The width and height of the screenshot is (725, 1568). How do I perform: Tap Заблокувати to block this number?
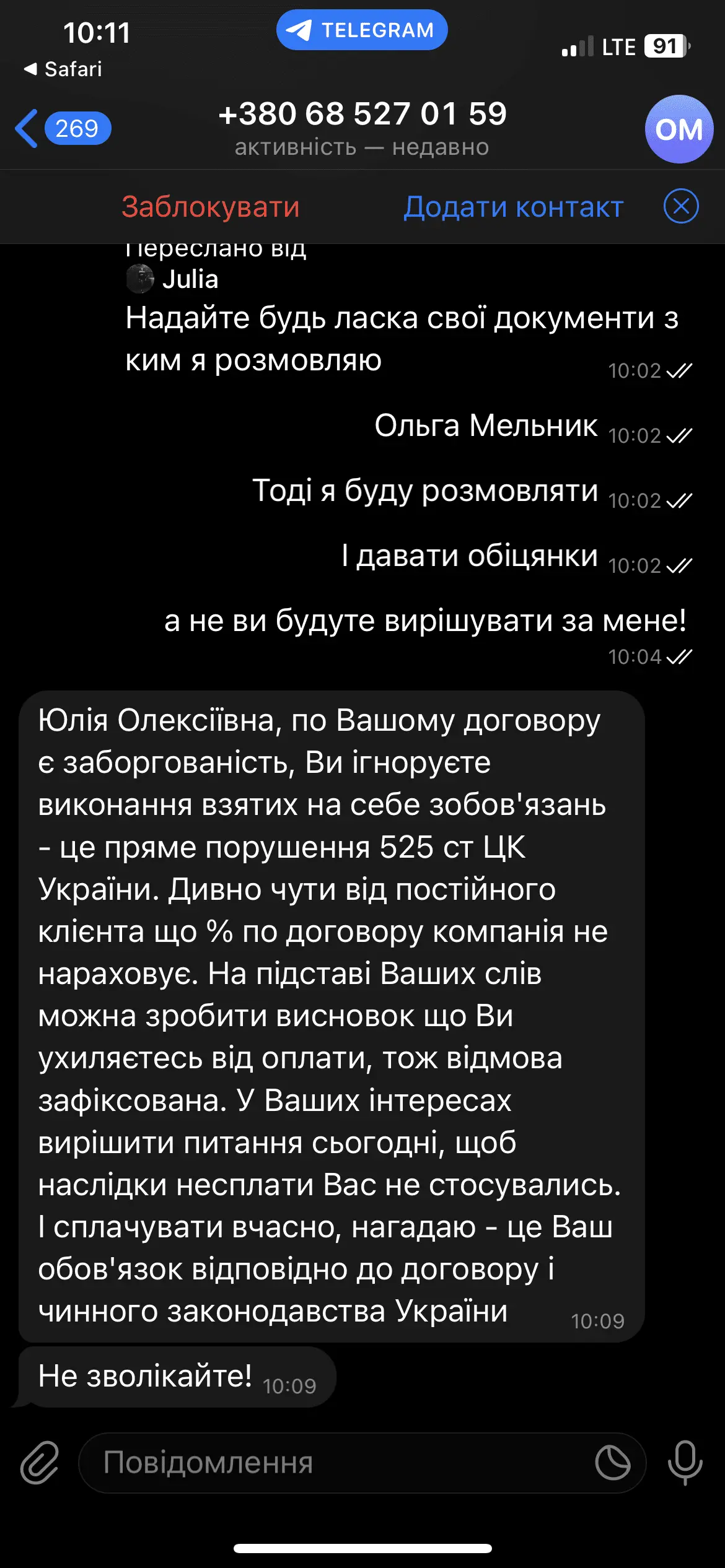pos(211,207)
